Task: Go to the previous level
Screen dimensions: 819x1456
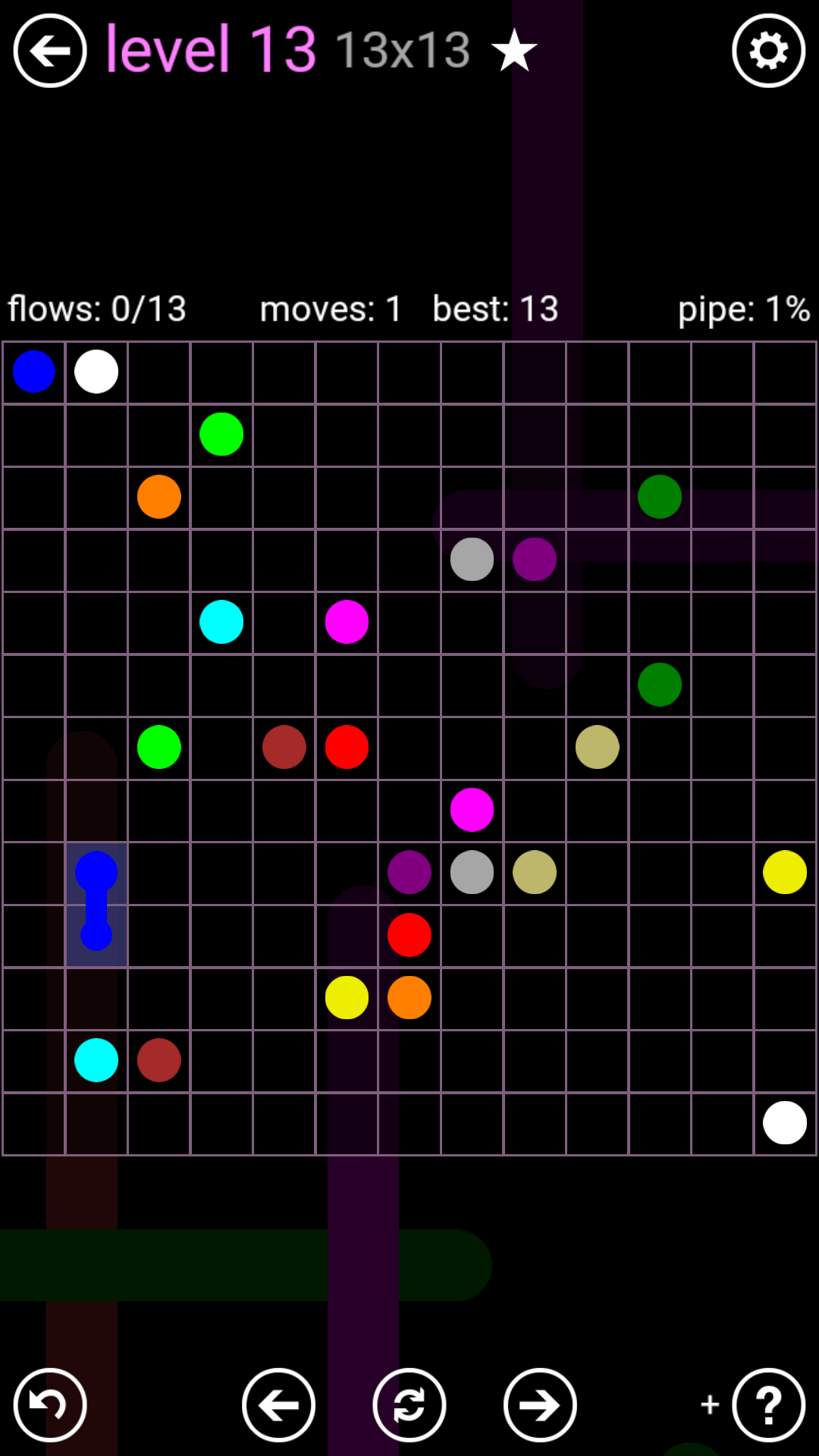Action: pyautogui.click(x=278, y=1405)
